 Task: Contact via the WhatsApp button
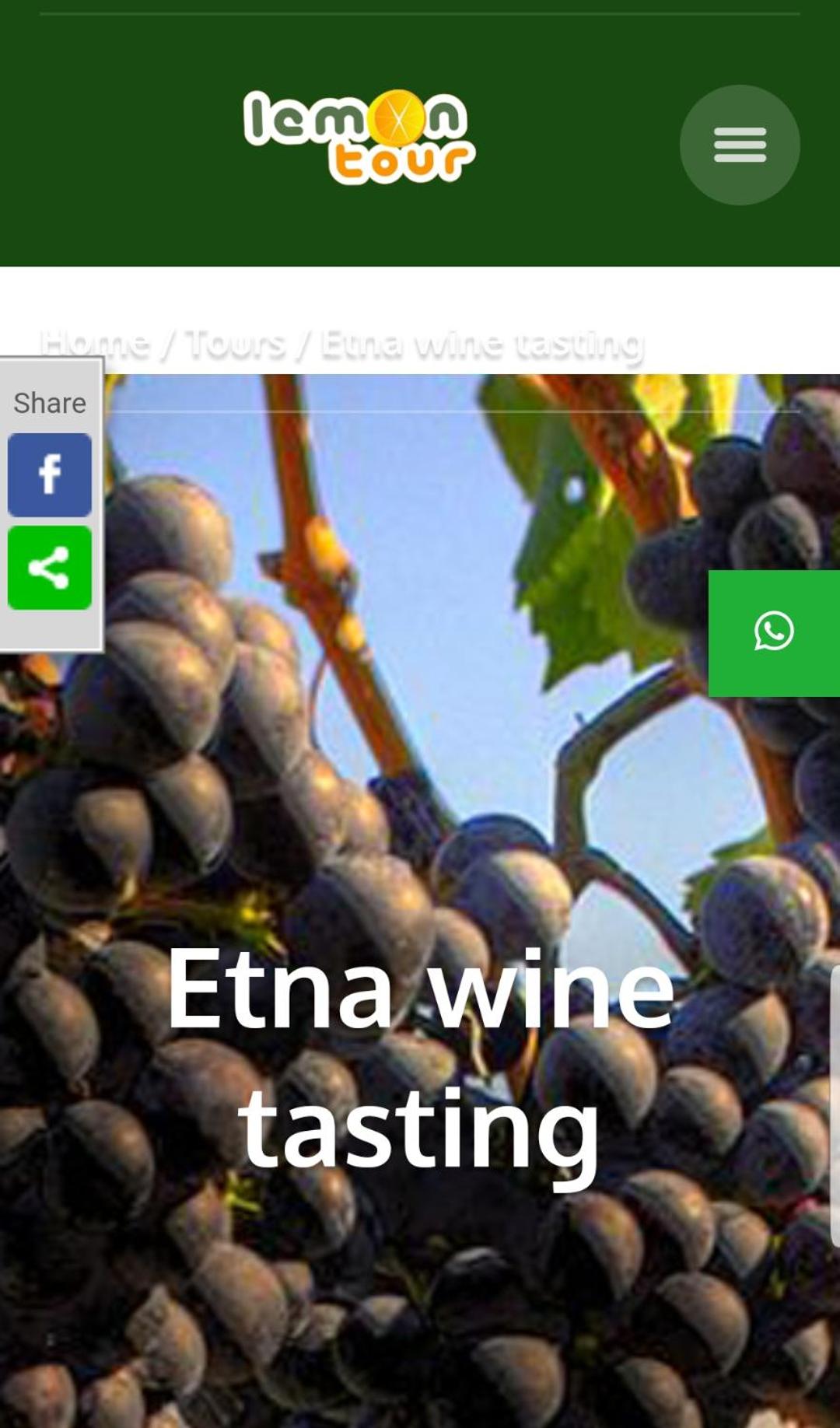click(x=774, y=632)
